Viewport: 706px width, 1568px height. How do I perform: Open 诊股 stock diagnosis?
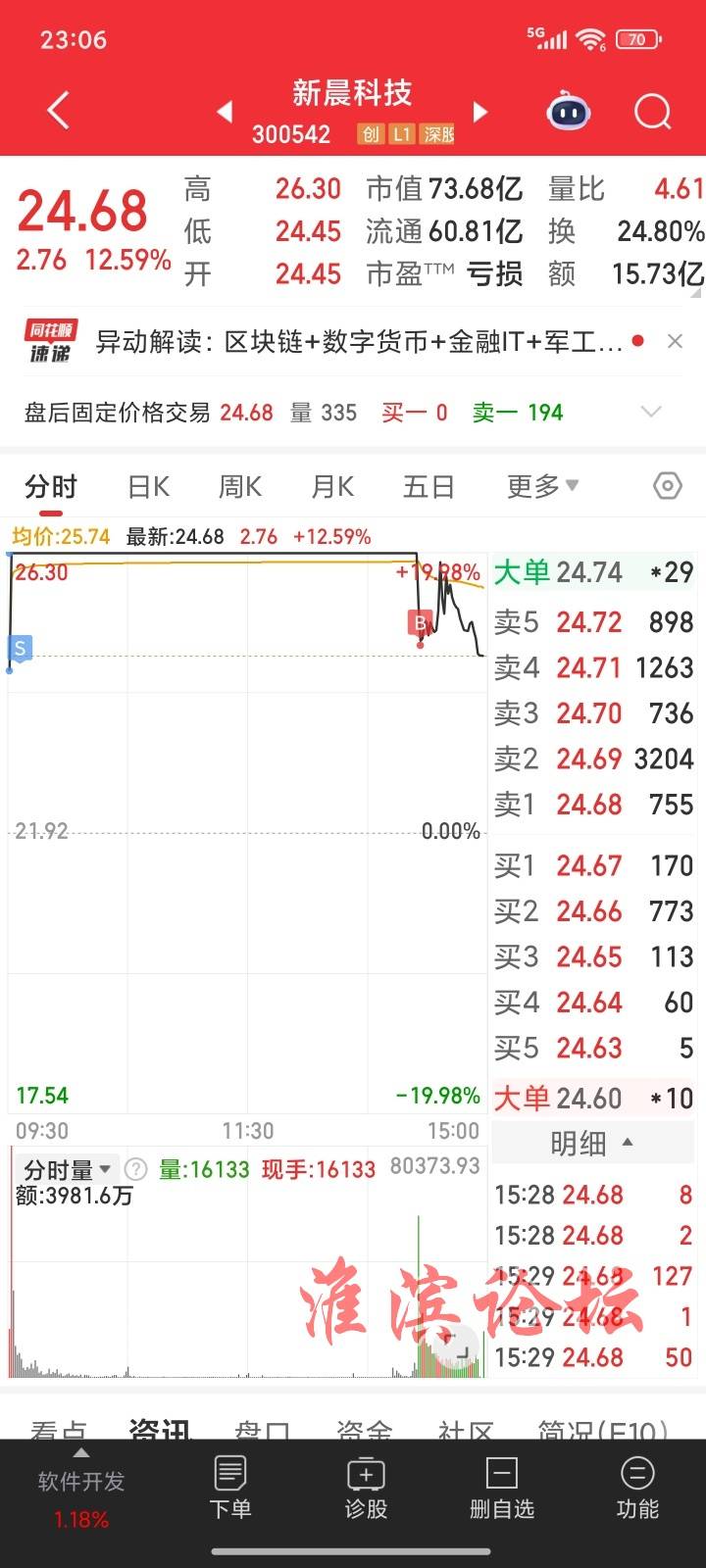(x=366, y=1488)
